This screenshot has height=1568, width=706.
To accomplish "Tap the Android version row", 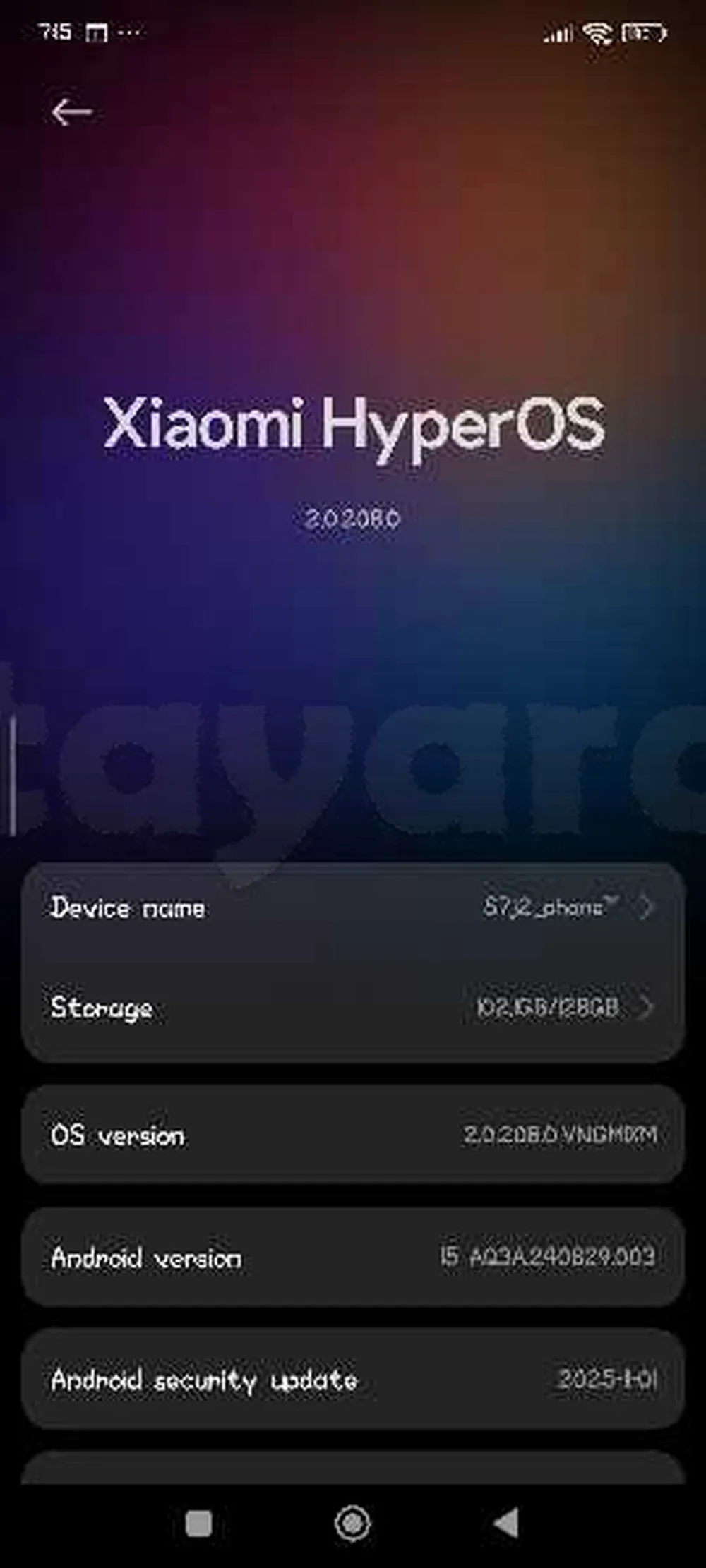I will click(x=353, y=1257).
